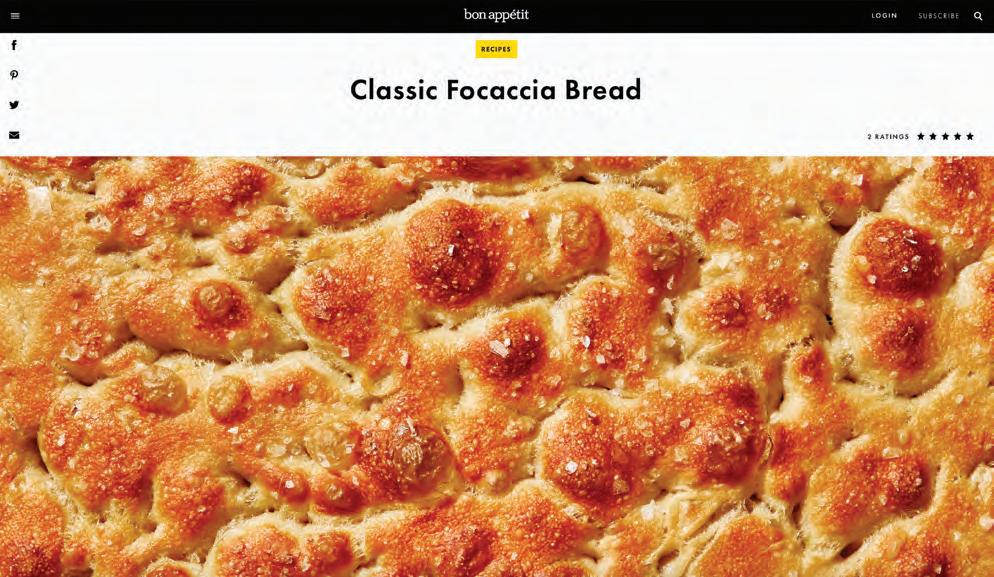Share the recipe via email
This screenshot has height=577, width=994.
[14, 135]
